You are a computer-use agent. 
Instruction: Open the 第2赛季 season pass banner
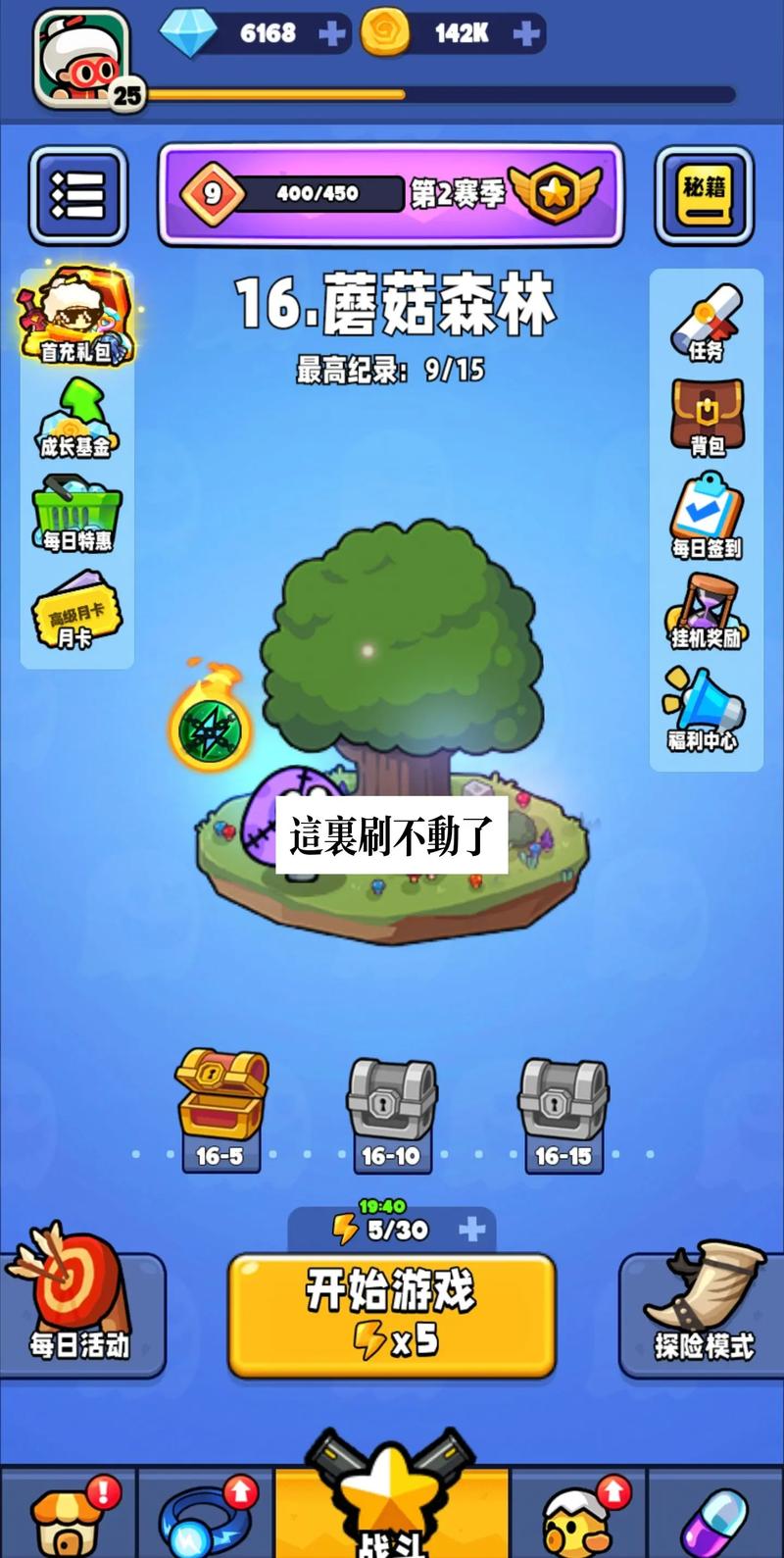[391, 194]
